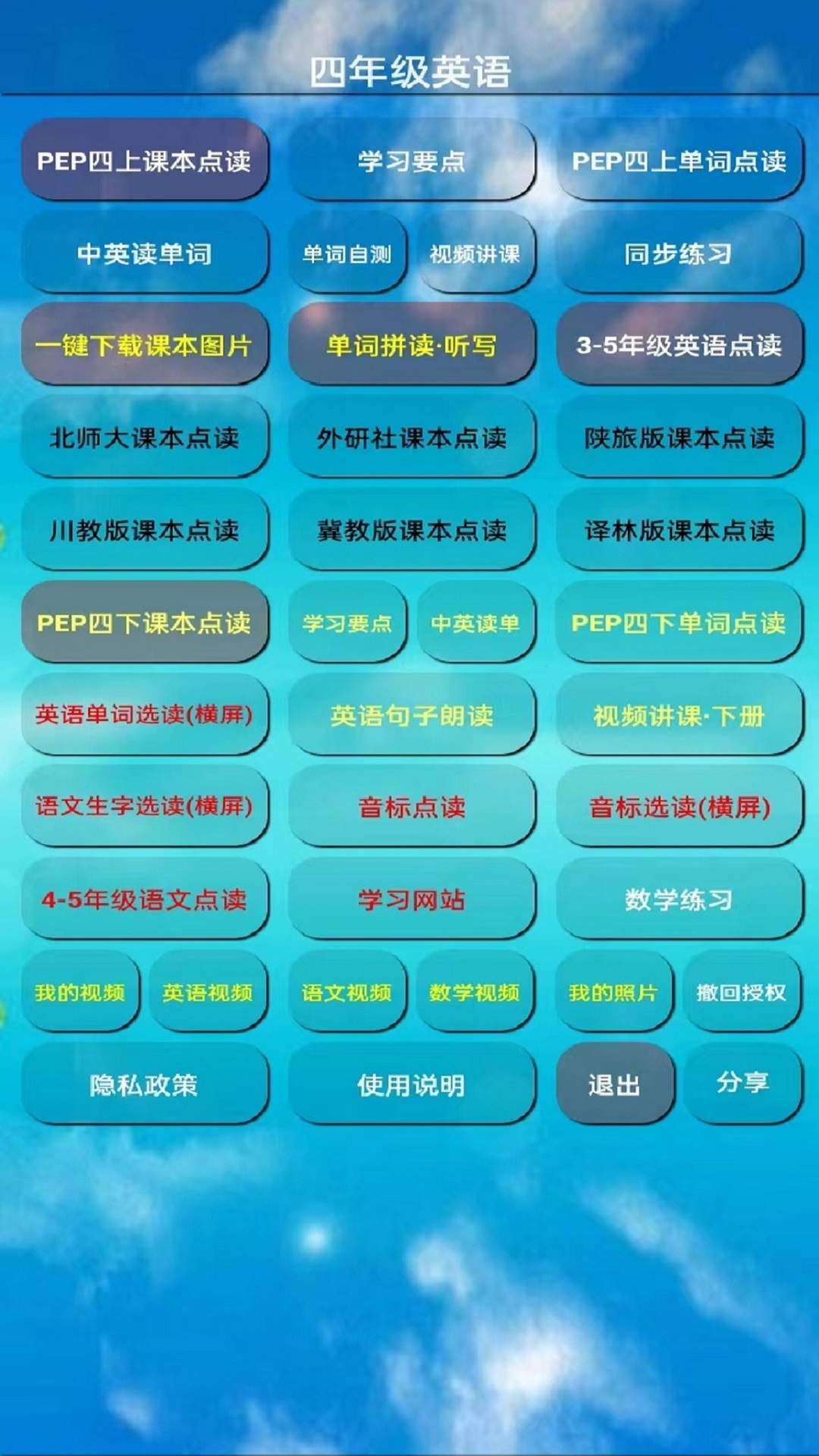Select 数学练习

click(678, 900)
